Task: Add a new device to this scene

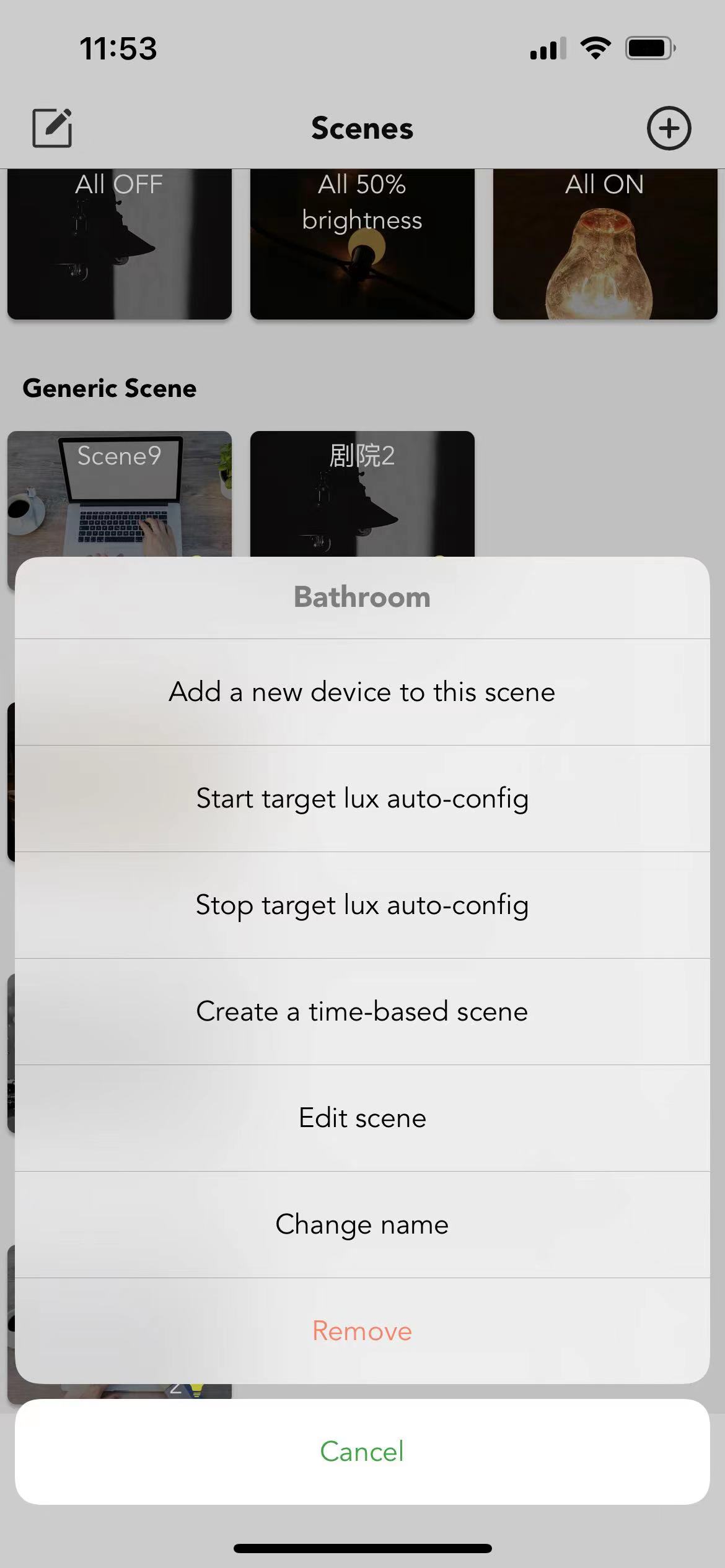Action: click(362, 692)
